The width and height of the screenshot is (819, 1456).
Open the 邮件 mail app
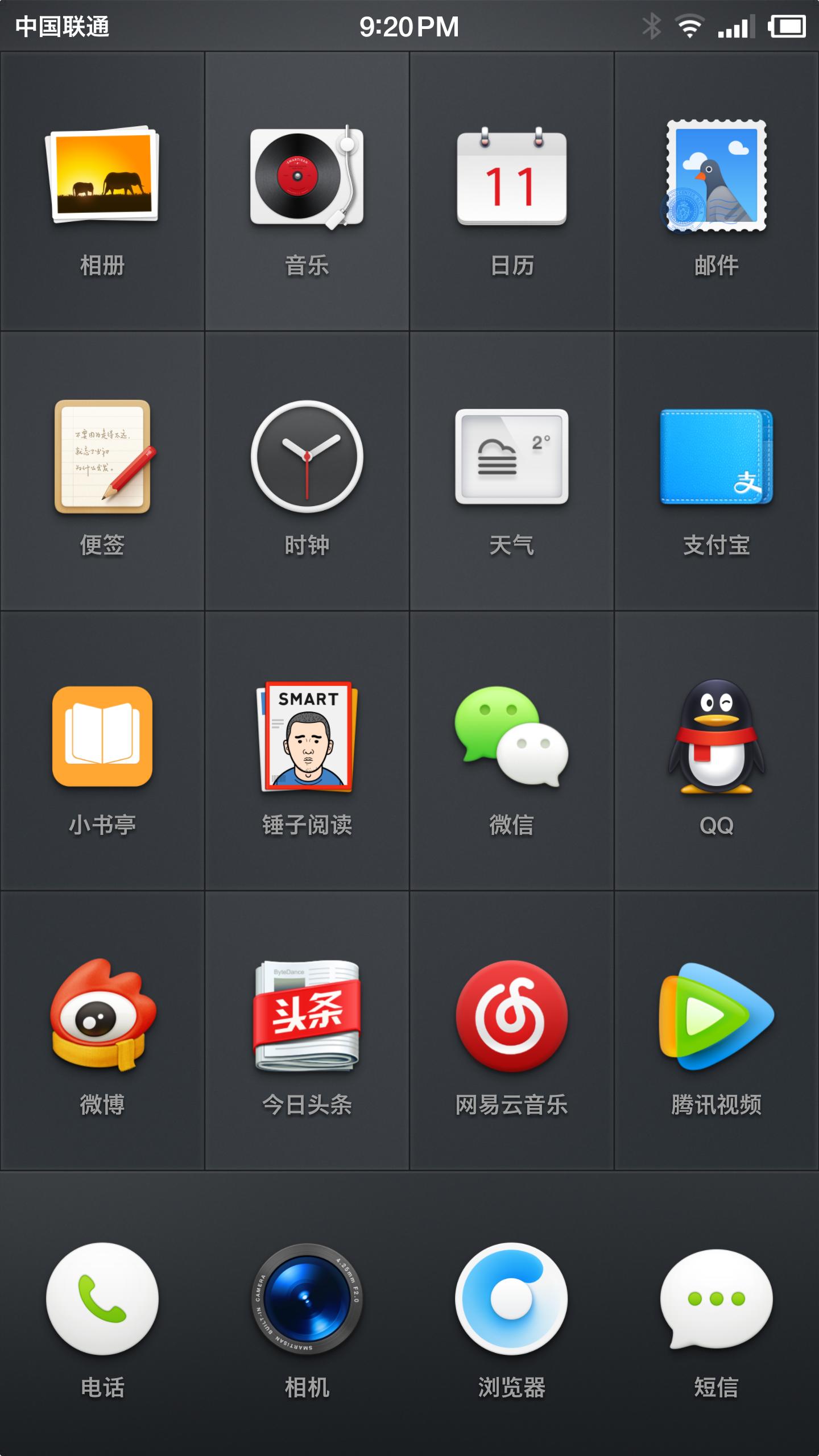[x=715, y=176]
